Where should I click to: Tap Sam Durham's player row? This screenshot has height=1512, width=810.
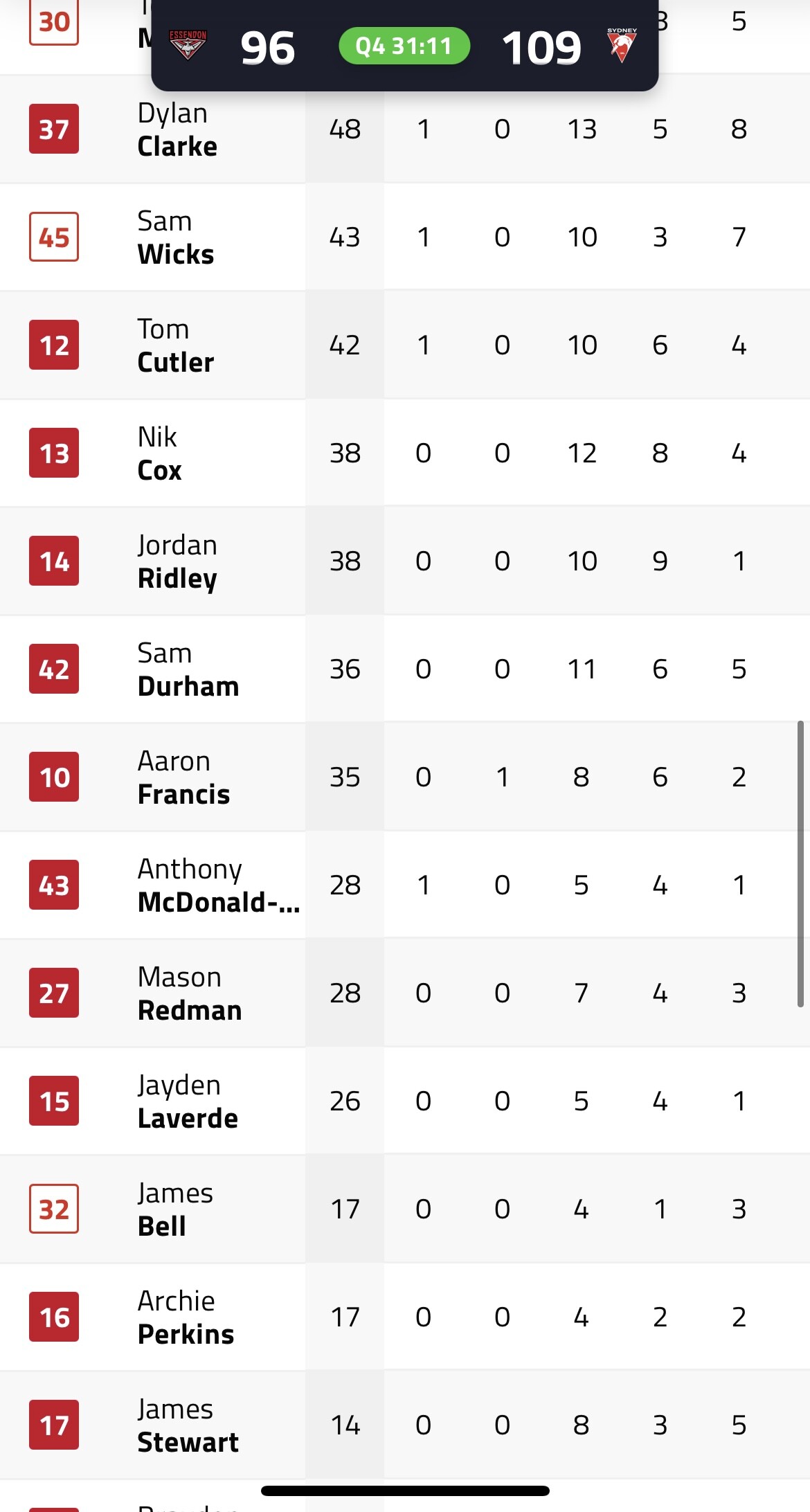point(405,669)
